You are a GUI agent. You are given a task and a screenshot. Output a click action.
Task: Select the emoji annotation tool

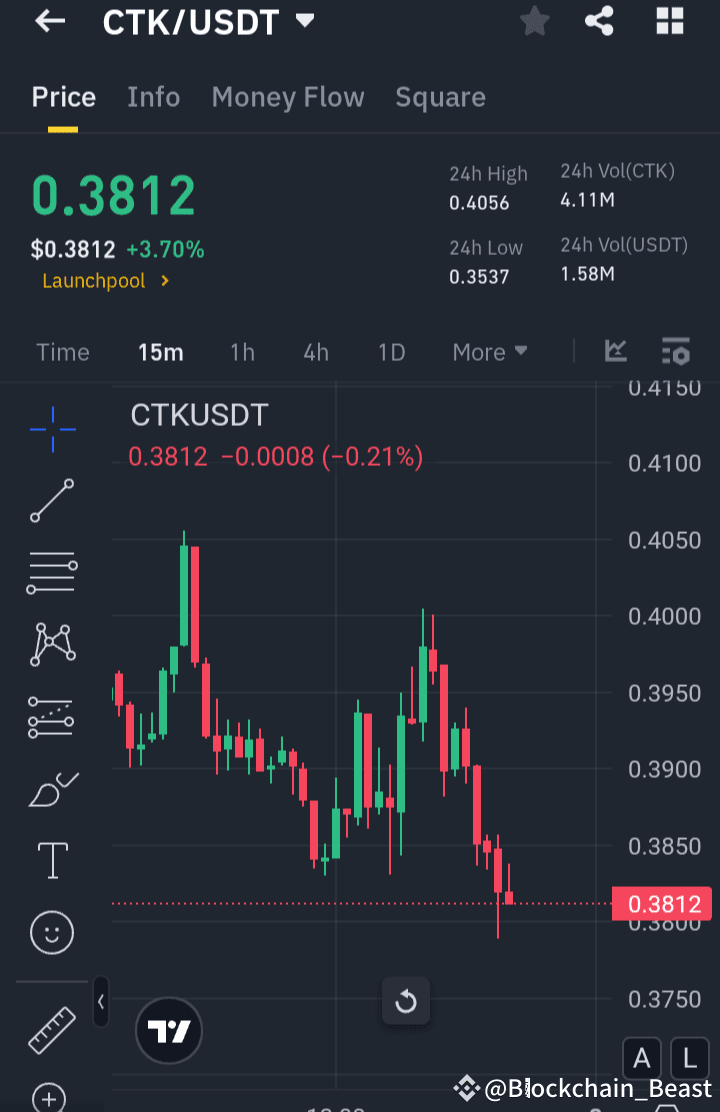tap(51, 932)
